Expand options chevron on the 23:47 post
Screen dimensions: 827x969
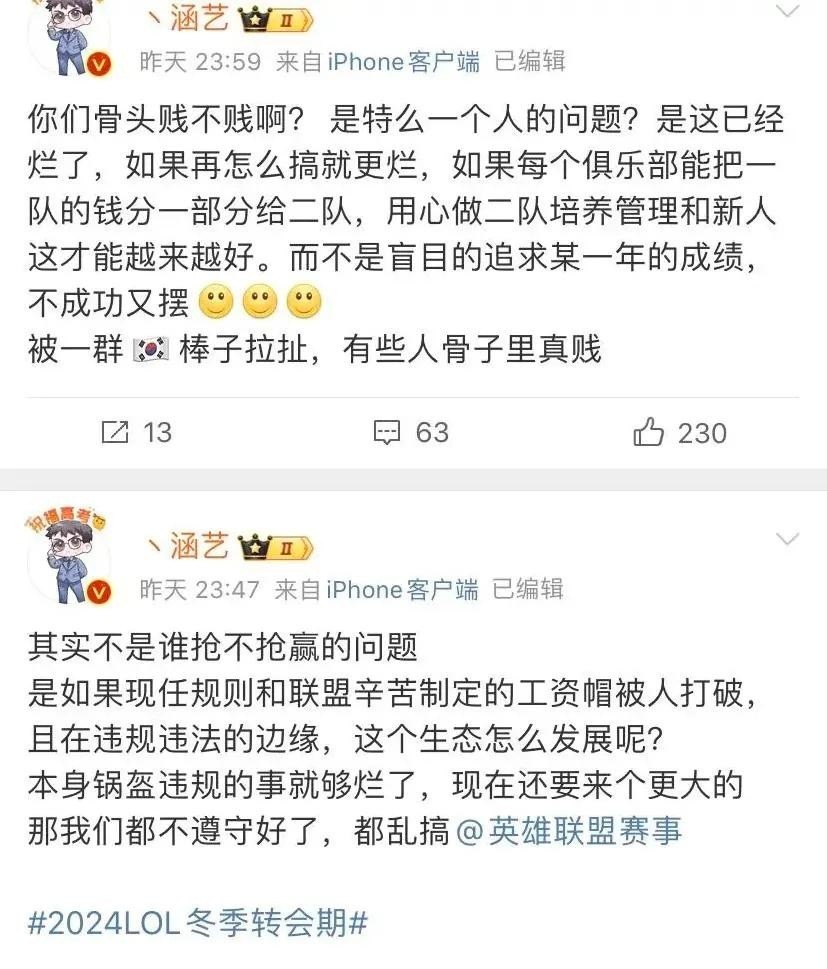pyautogui.click(x=788, y=540)
